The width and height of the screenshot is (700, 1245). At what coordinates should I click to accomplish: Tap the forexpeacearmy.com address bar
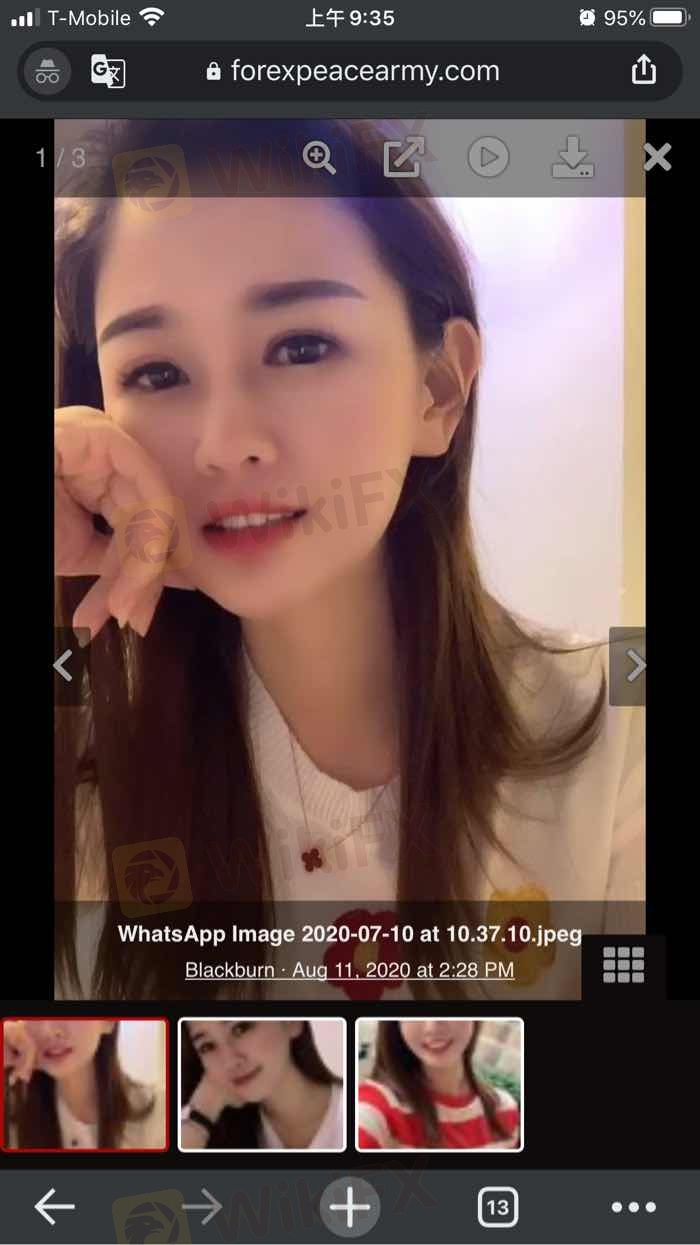[x=352, y=71]
